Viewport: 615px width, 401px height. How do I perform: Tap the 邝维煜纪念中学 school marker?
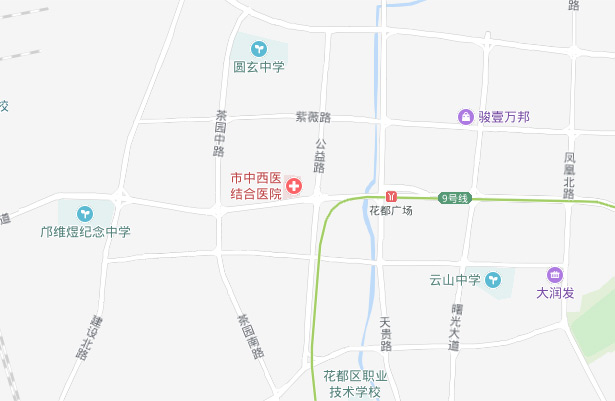[85, 213]
